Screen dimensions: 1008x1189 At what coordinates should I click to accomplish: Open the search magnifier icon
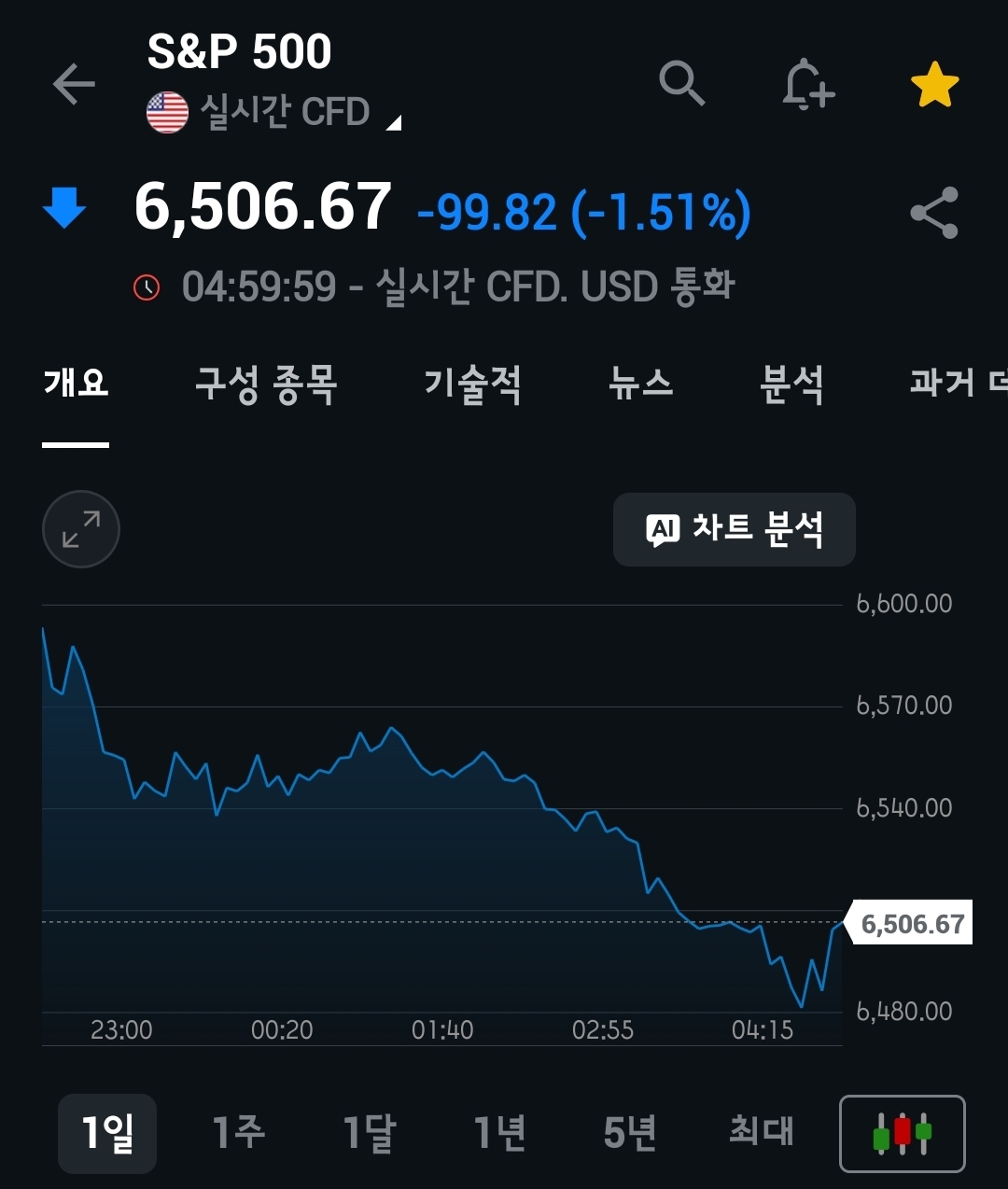tap(681, 84)
